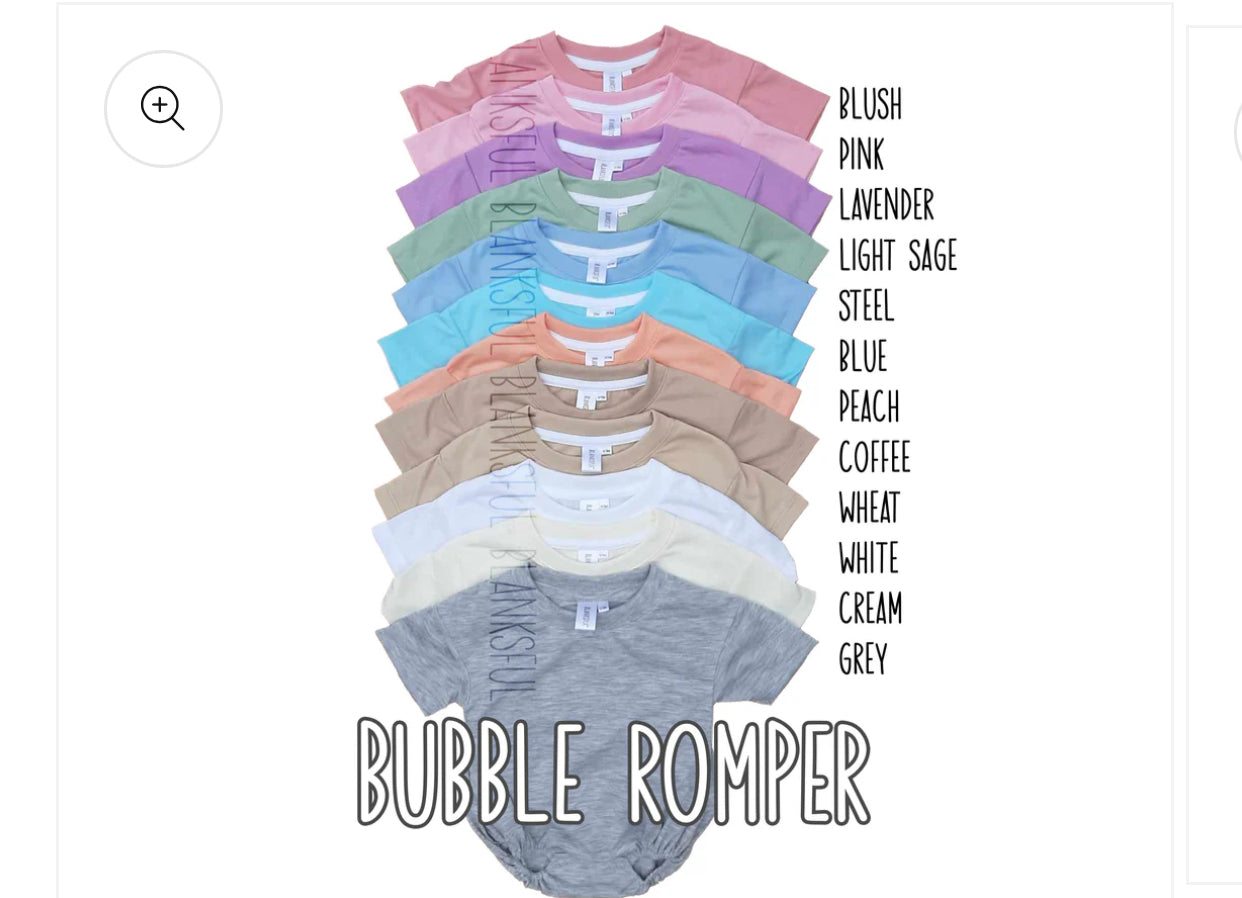Tap the zoom magnifier icon

(163, 109)
